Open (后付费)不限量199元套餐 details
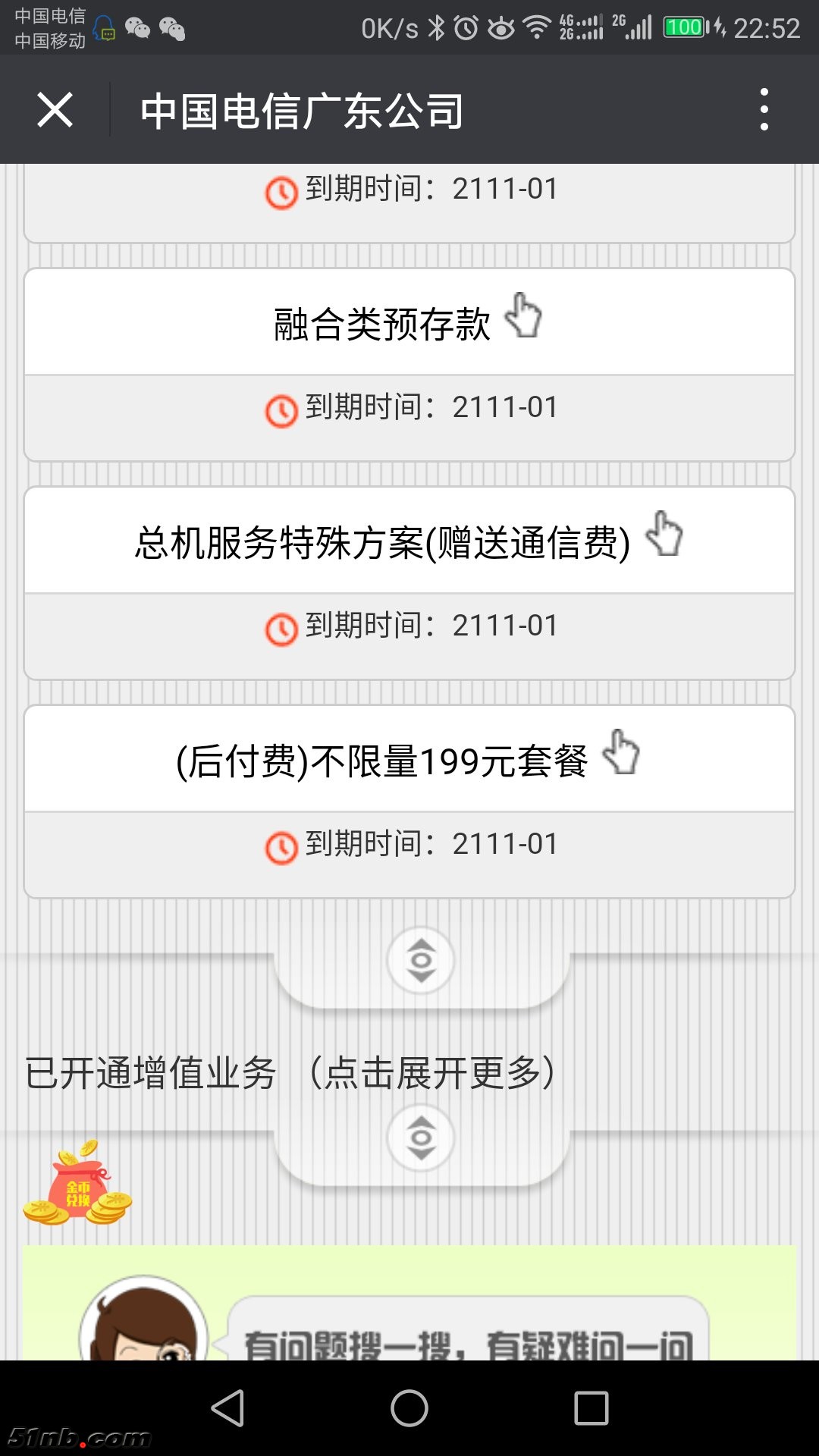Image resolution: width=819 pixels, height=1456 pixels. (x=409, y=759)
